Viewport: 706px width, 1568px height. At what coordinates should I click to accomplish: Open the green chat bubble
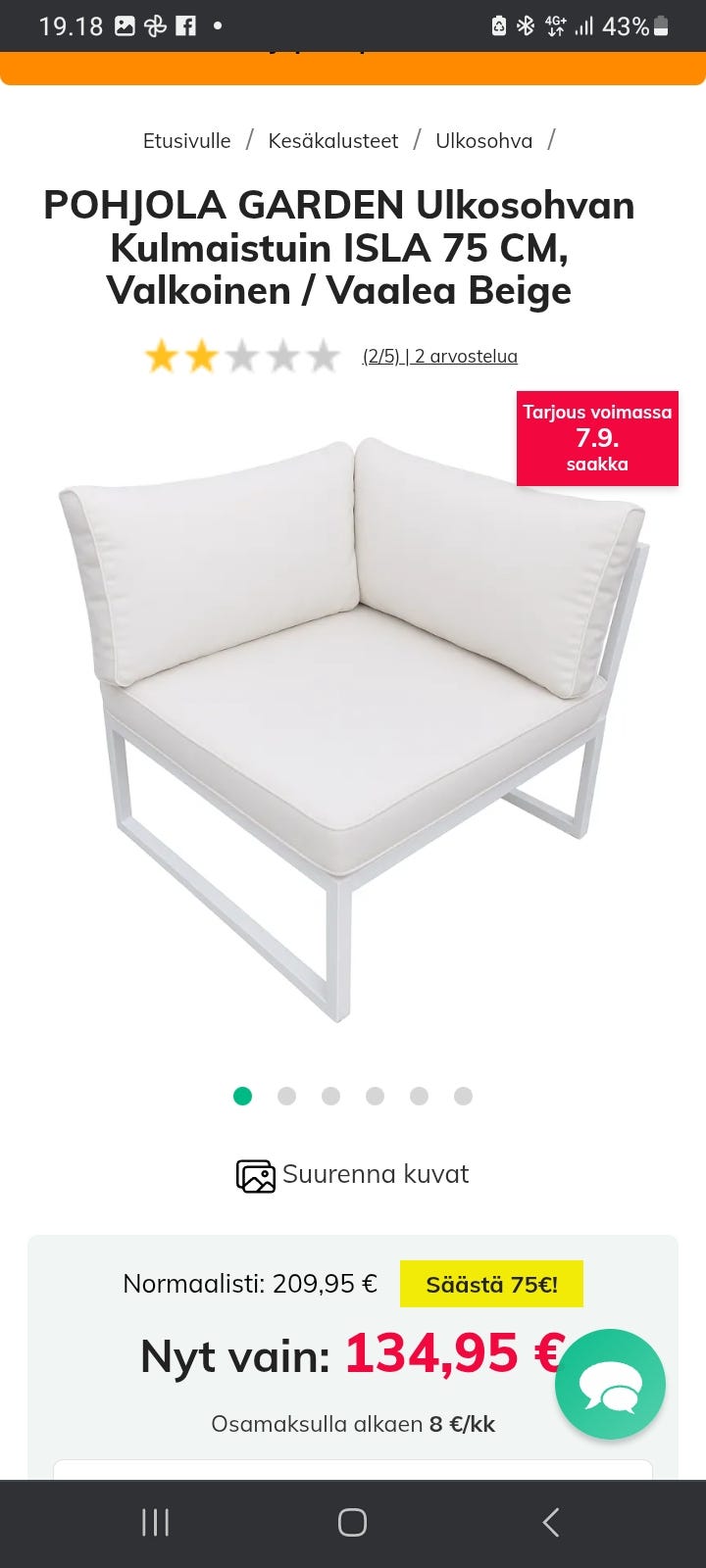(610, 1384)
